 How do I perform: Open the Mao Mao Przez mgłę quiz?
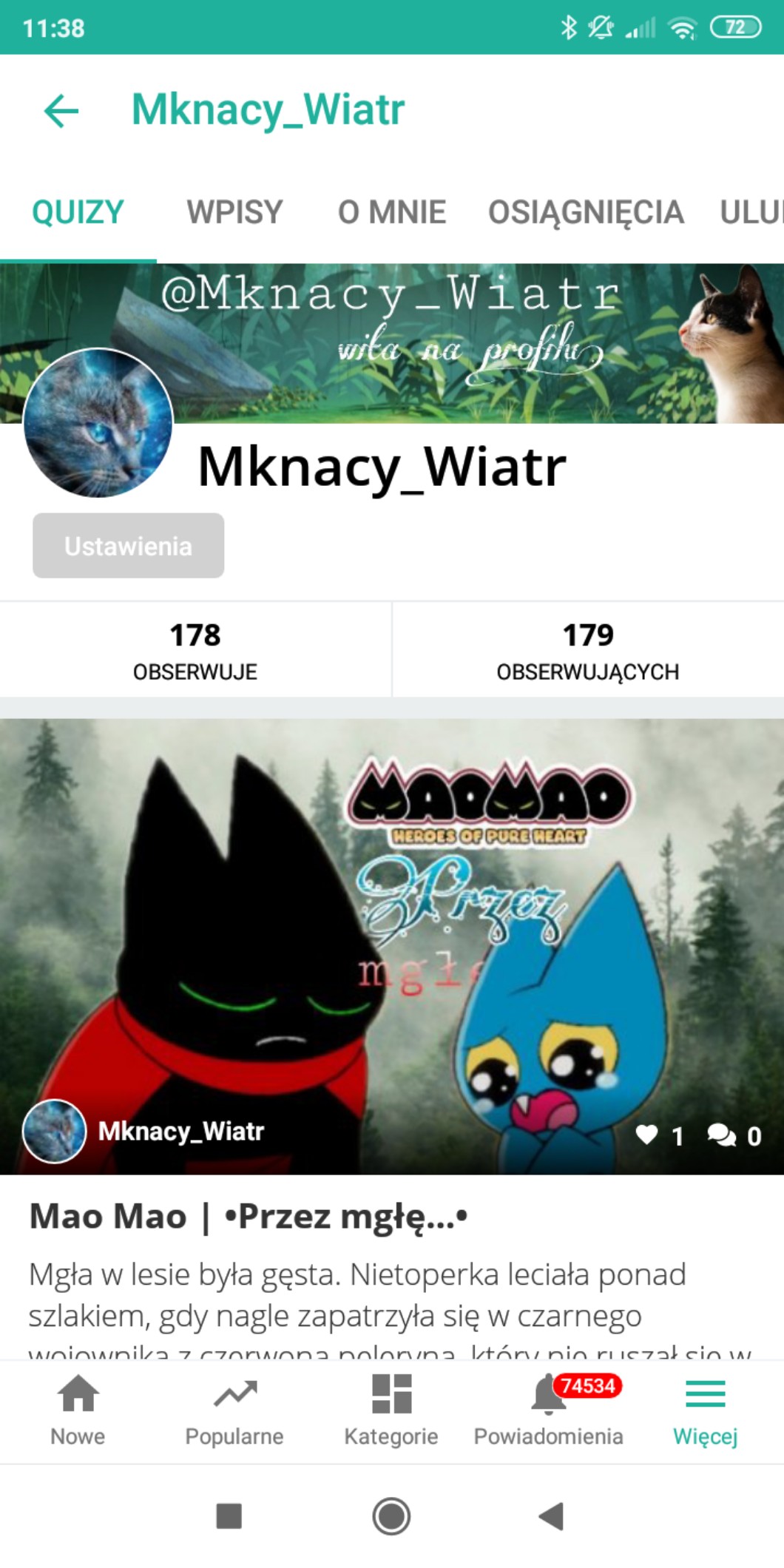point(248,1217)
